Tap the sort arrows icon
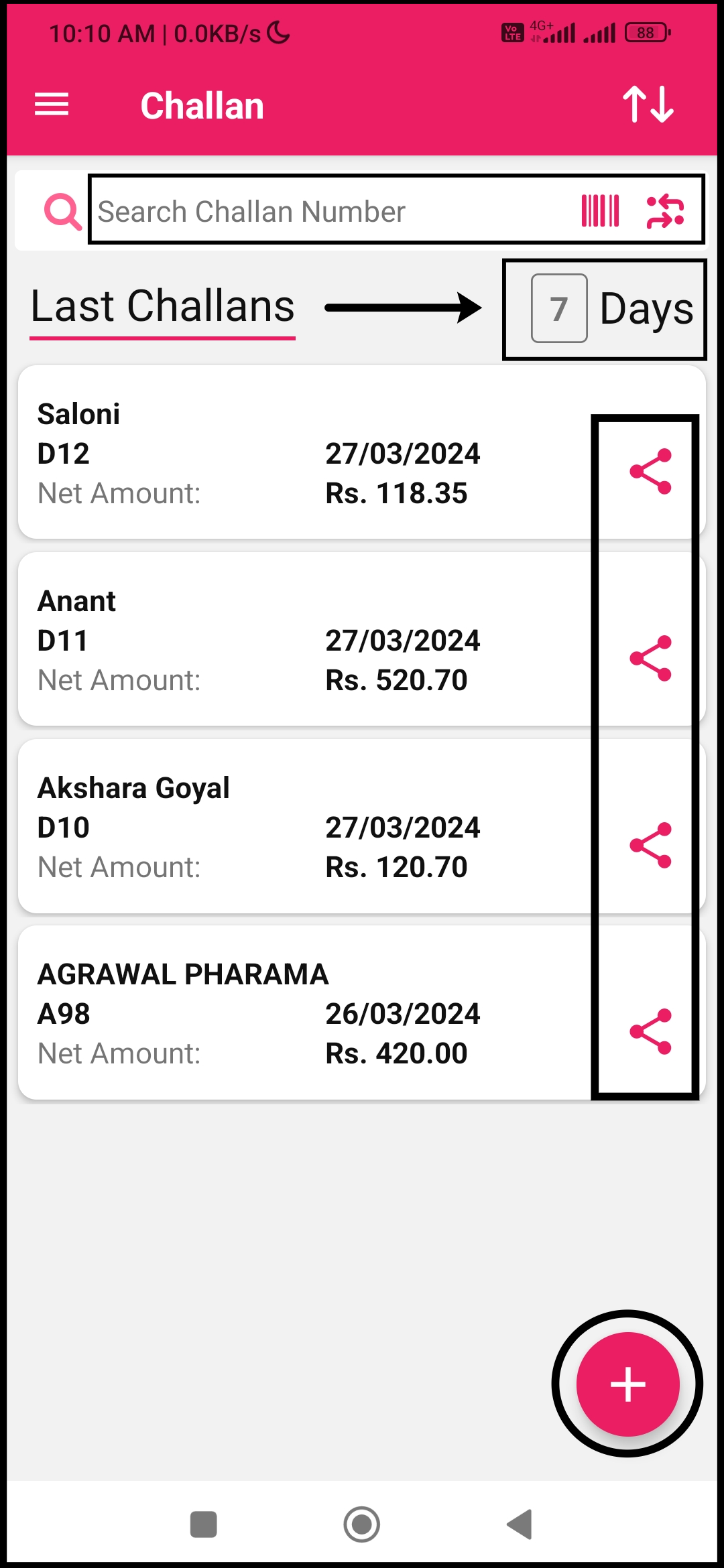 [648, 105]
